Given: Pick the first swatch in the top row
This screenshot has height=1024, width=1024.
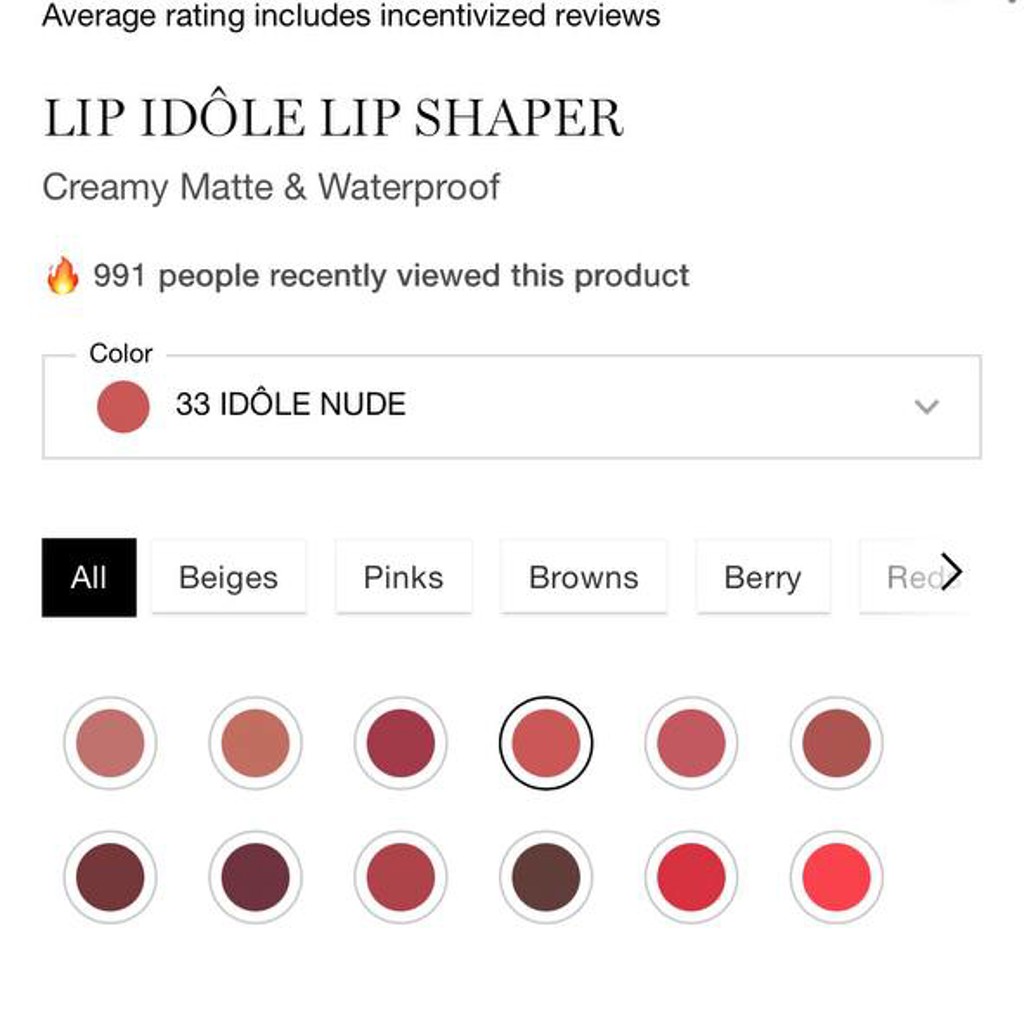Looking at the screenshot, I should pyautogui.click(x=110, y=743).
